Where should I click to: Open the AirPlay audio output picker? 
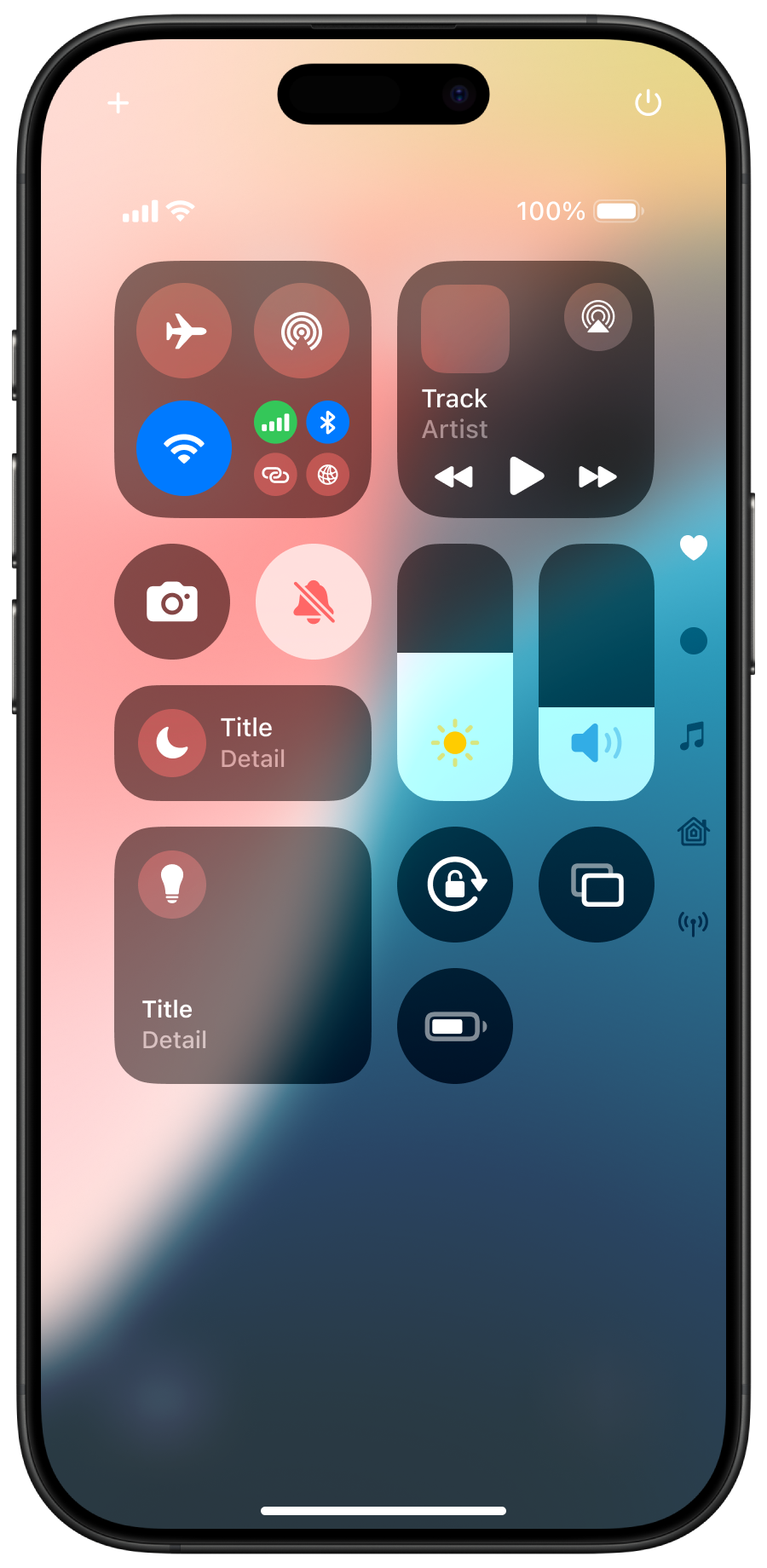click(598, 317)
